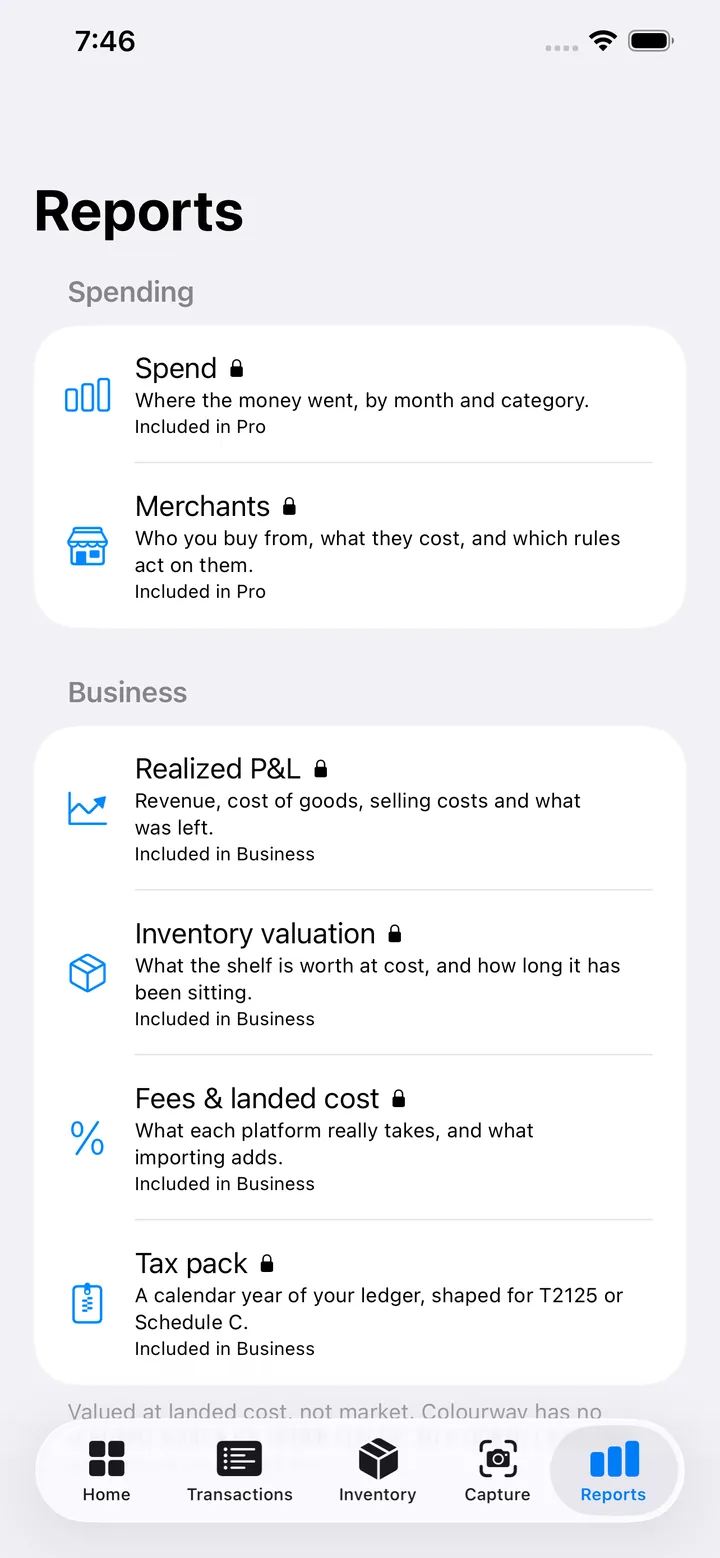Image resolution: width=720 pixels, height=1558 pixels.
Task: Open the Capture tab
Action: pyautogui.click(x=497, y=1471)
